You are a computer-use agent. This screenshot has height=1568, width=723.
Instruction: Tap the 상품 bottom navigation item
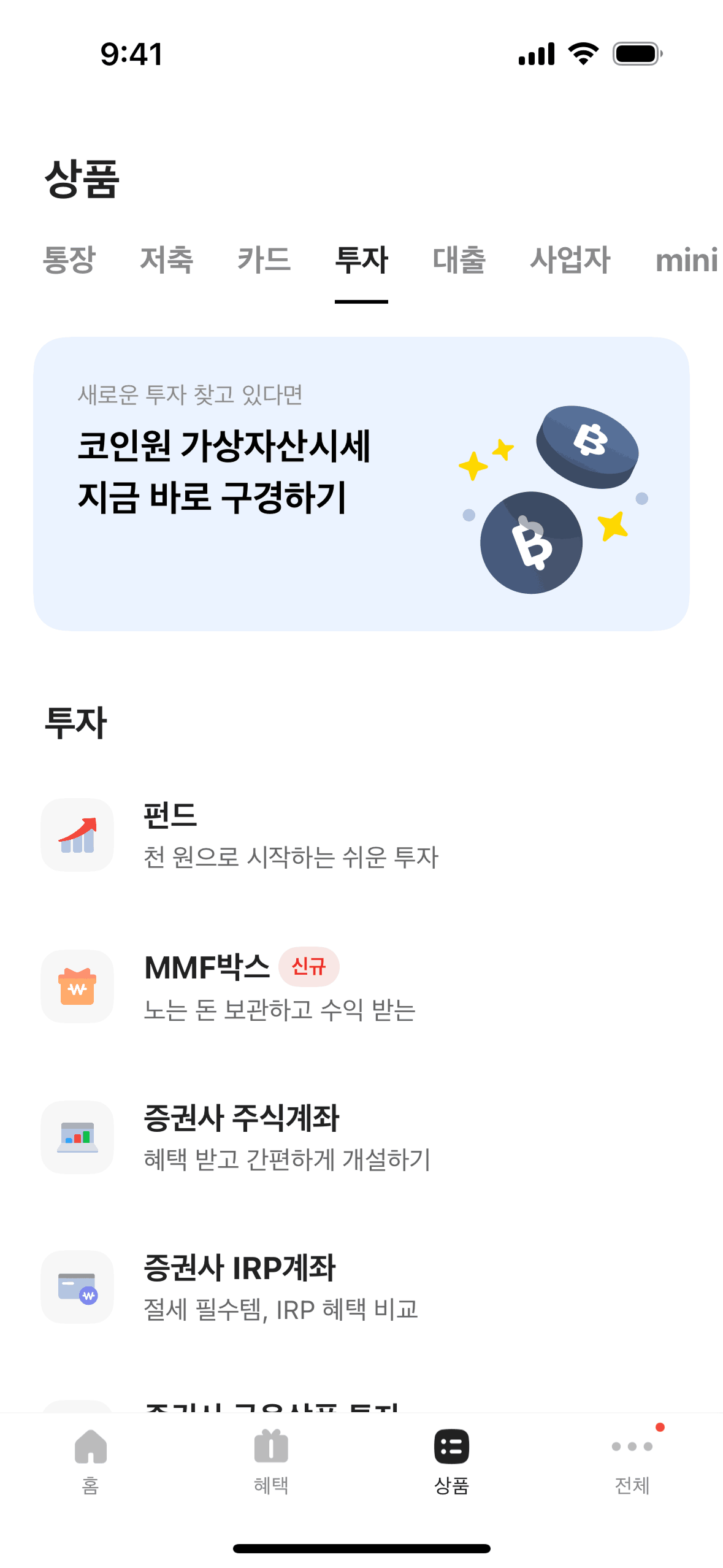451,1459
